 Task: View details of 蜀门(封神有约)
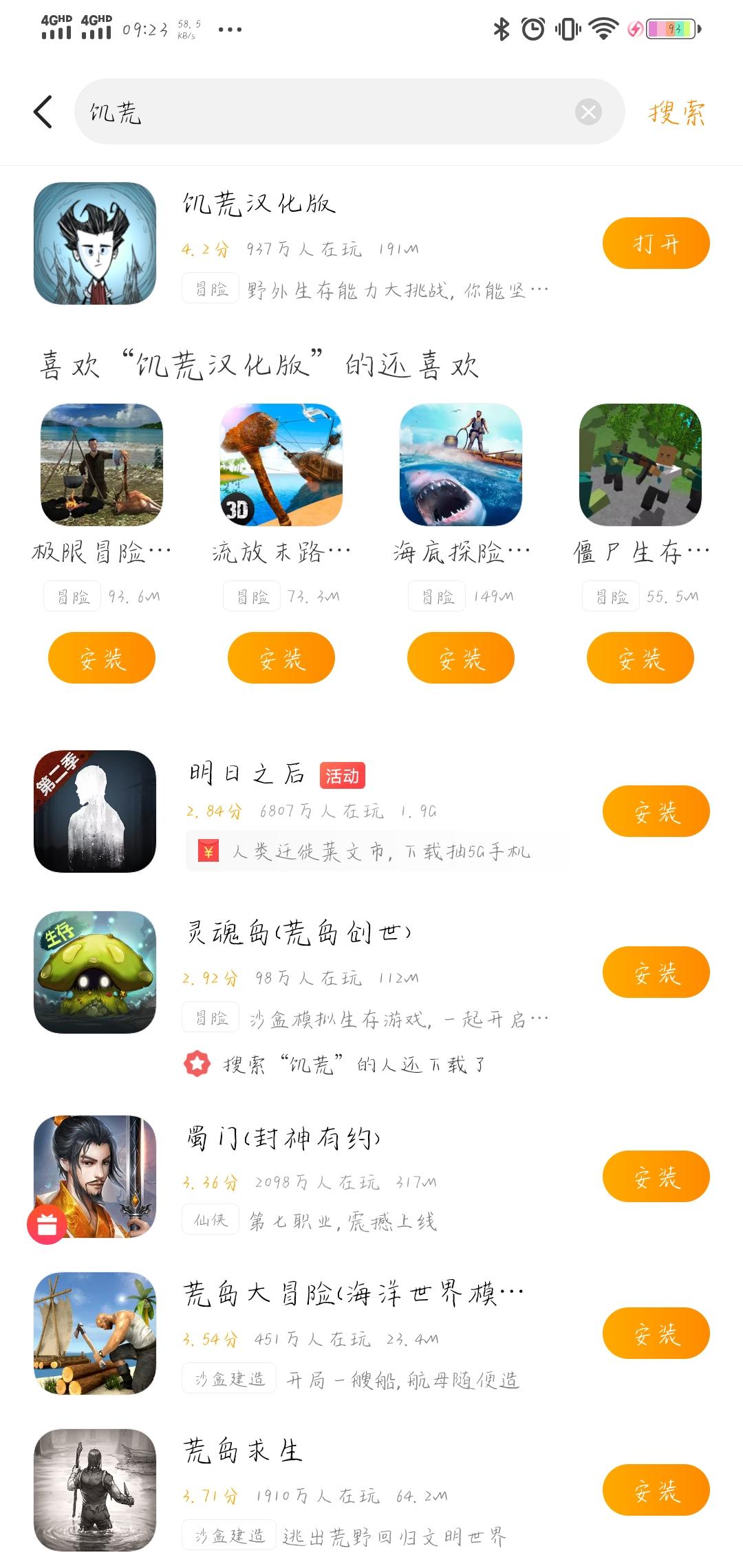click(282, 1139)
